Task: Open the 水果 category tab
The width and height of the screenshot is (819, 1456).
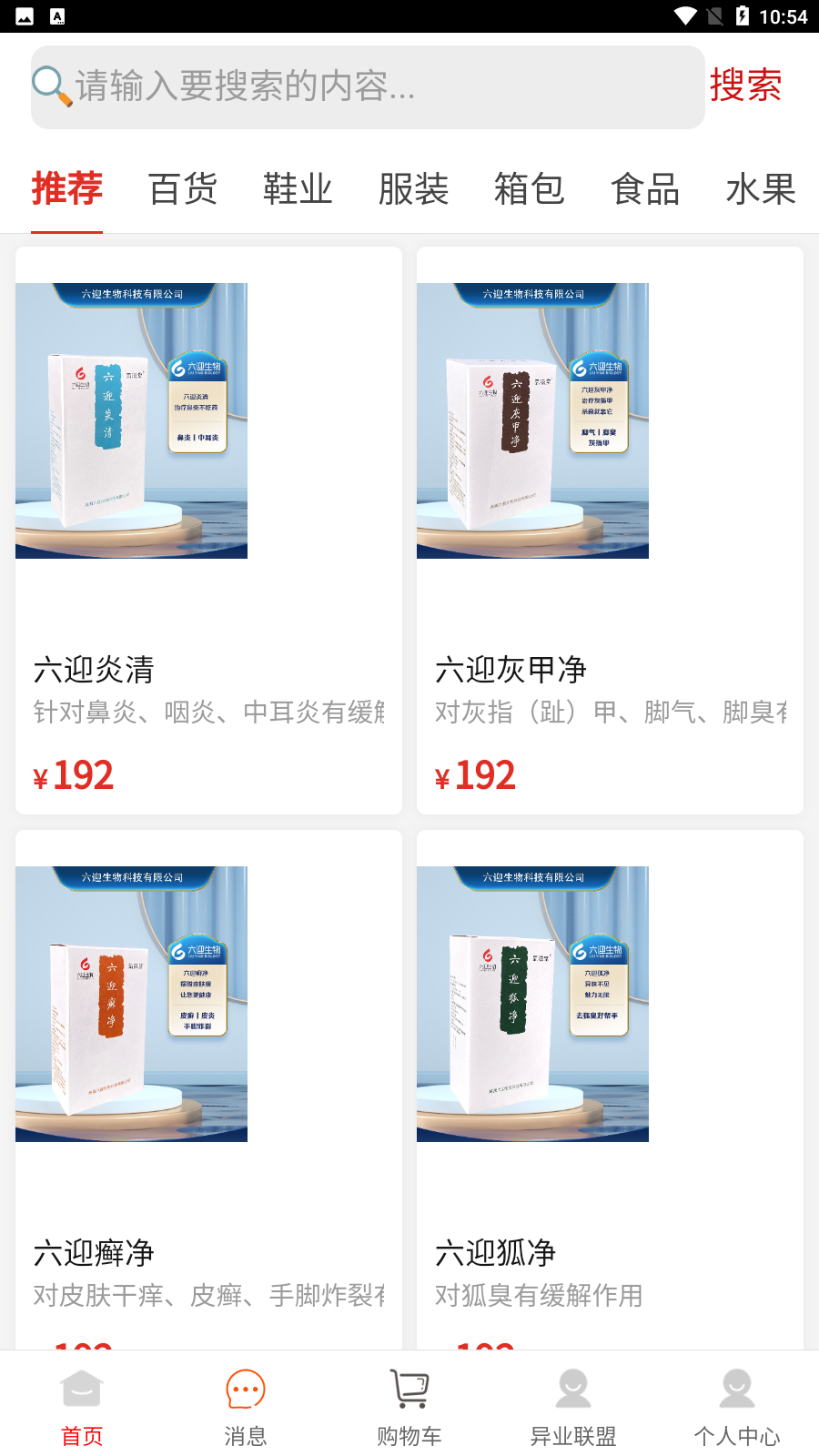Action: [761, 189]
